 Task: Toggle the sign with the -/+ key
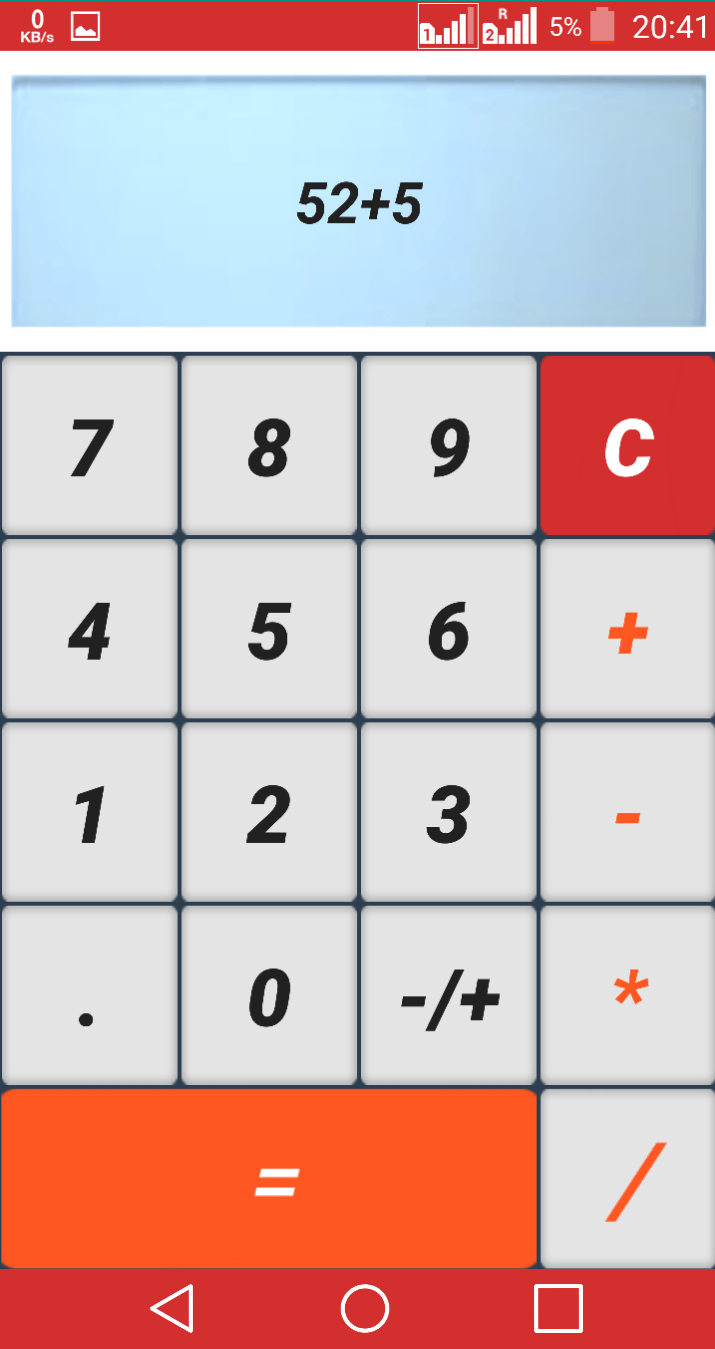click(x=448, y=995)
